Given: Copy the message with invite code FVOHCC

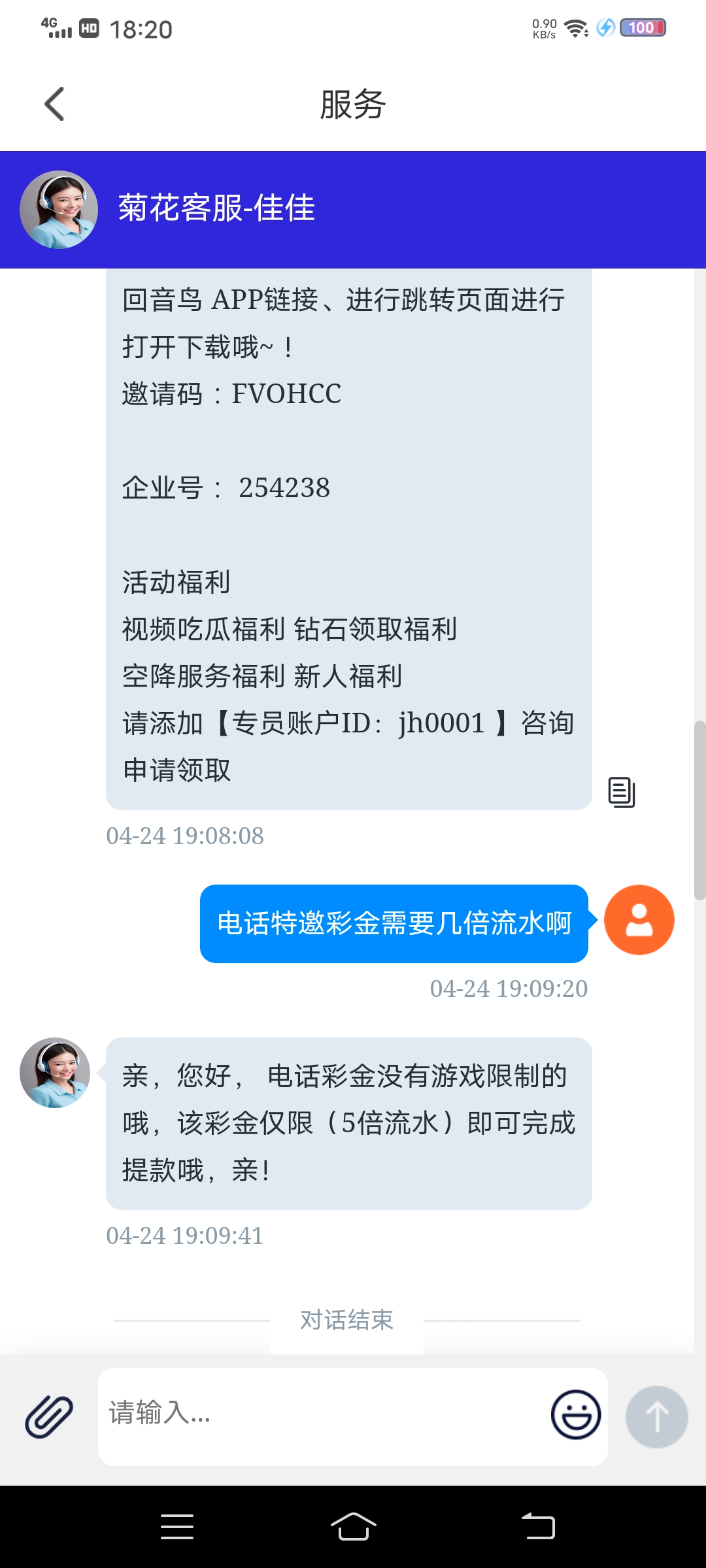Looking at the screenshot, I should 621,792.
